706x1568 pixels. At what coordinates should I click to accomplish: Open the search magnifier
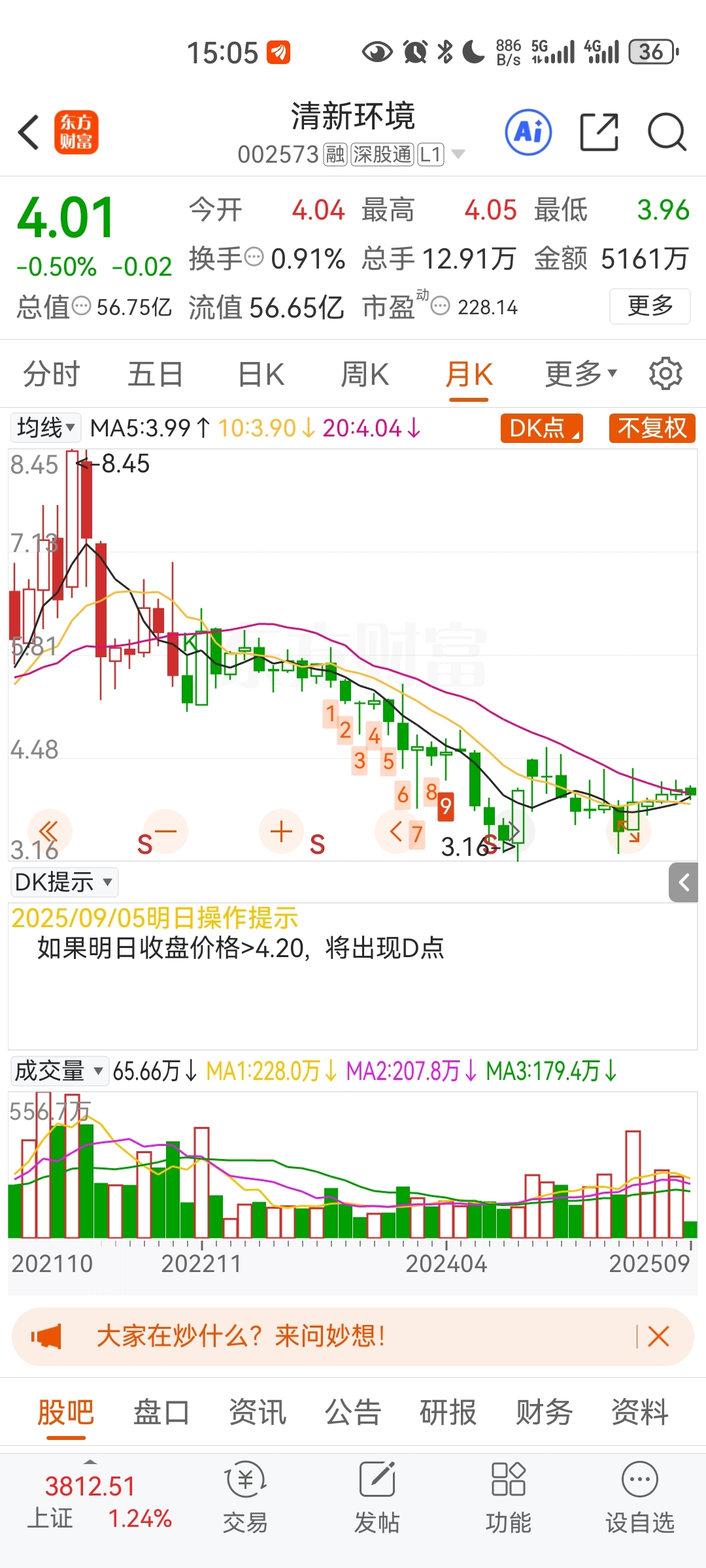pyautogui.click(x=666, y=132)
